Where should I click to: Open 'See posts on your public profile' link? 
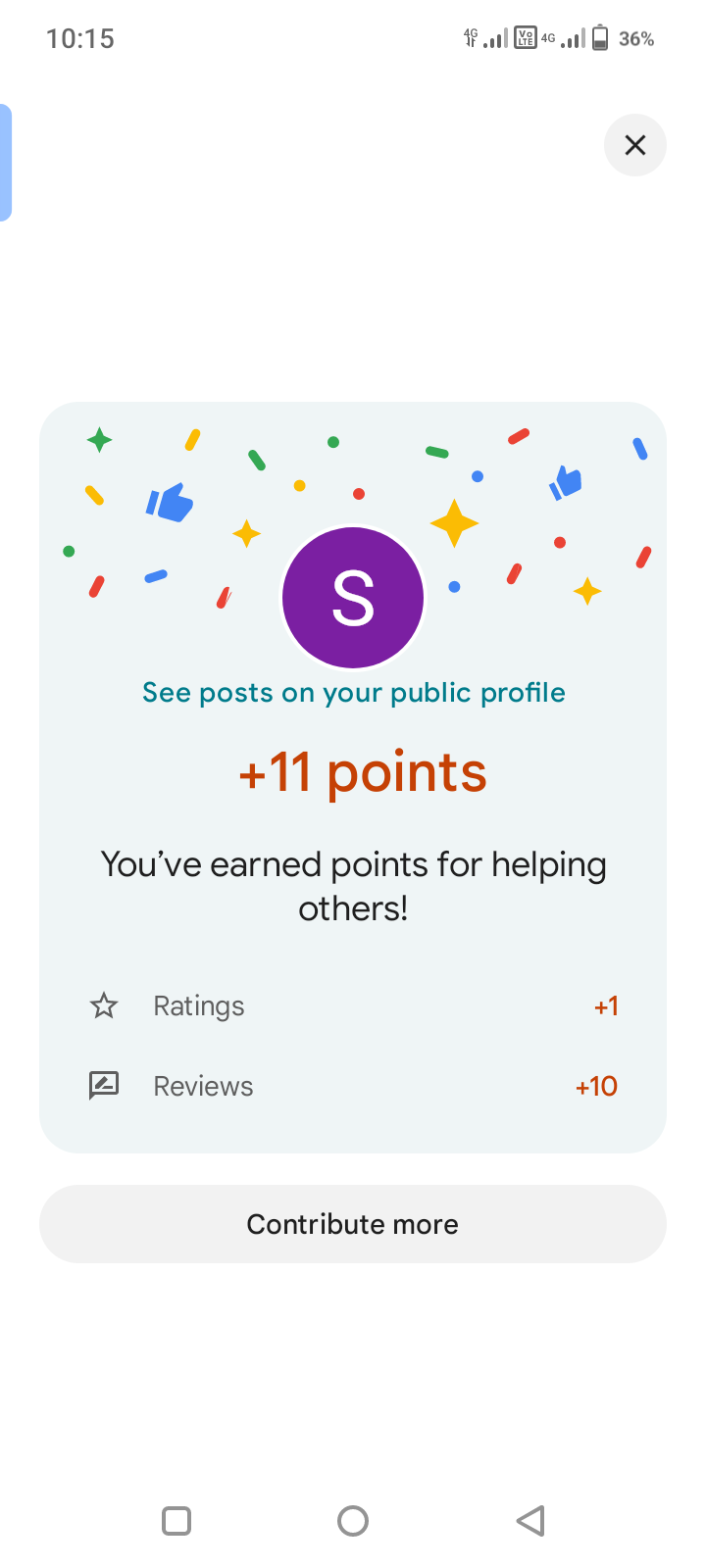pyautogui.click(x=353, y=693)
